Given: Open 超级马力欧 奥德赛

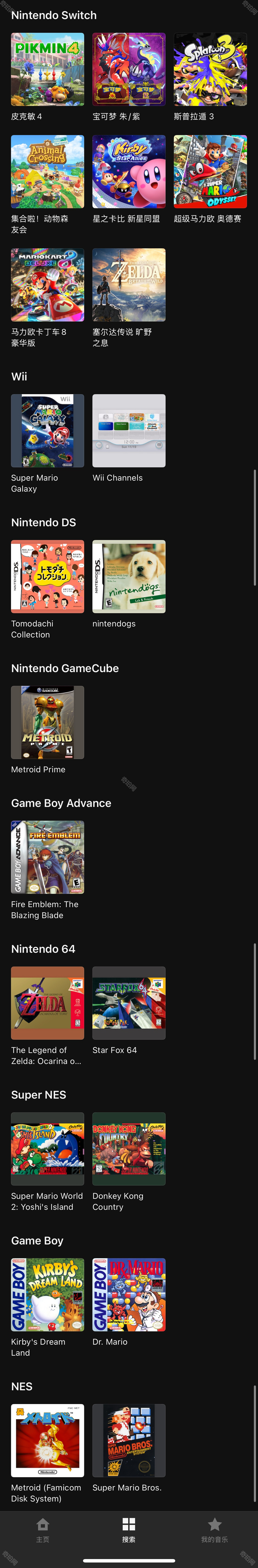Looking at the screenshot, I should pyautogui.click(x=210, y=172).
